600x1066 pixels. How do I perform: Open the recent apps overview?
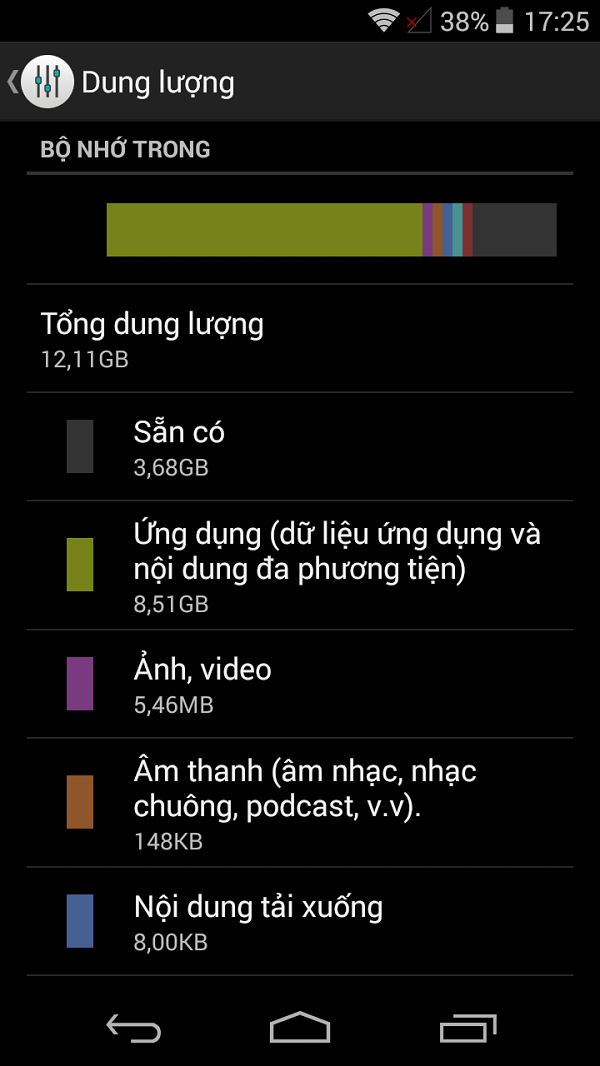467,1027
